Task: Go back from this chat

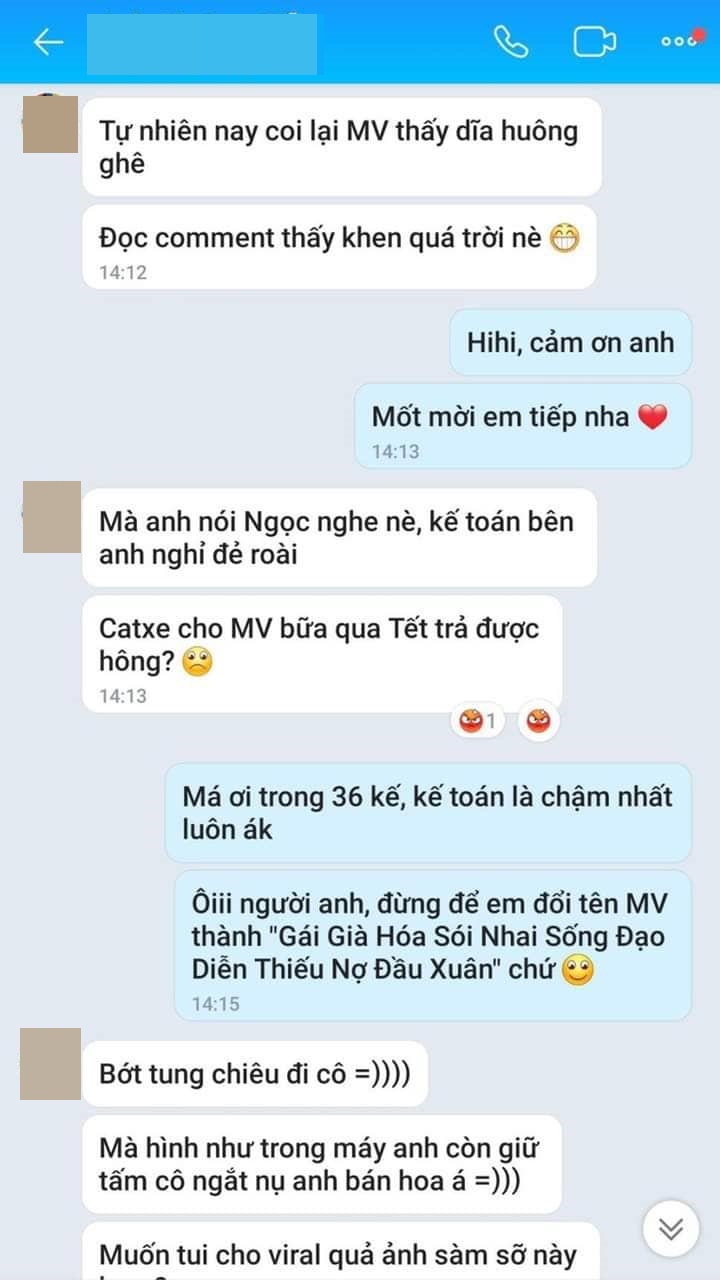Action: pyautogui.click(x=48, y=42)
